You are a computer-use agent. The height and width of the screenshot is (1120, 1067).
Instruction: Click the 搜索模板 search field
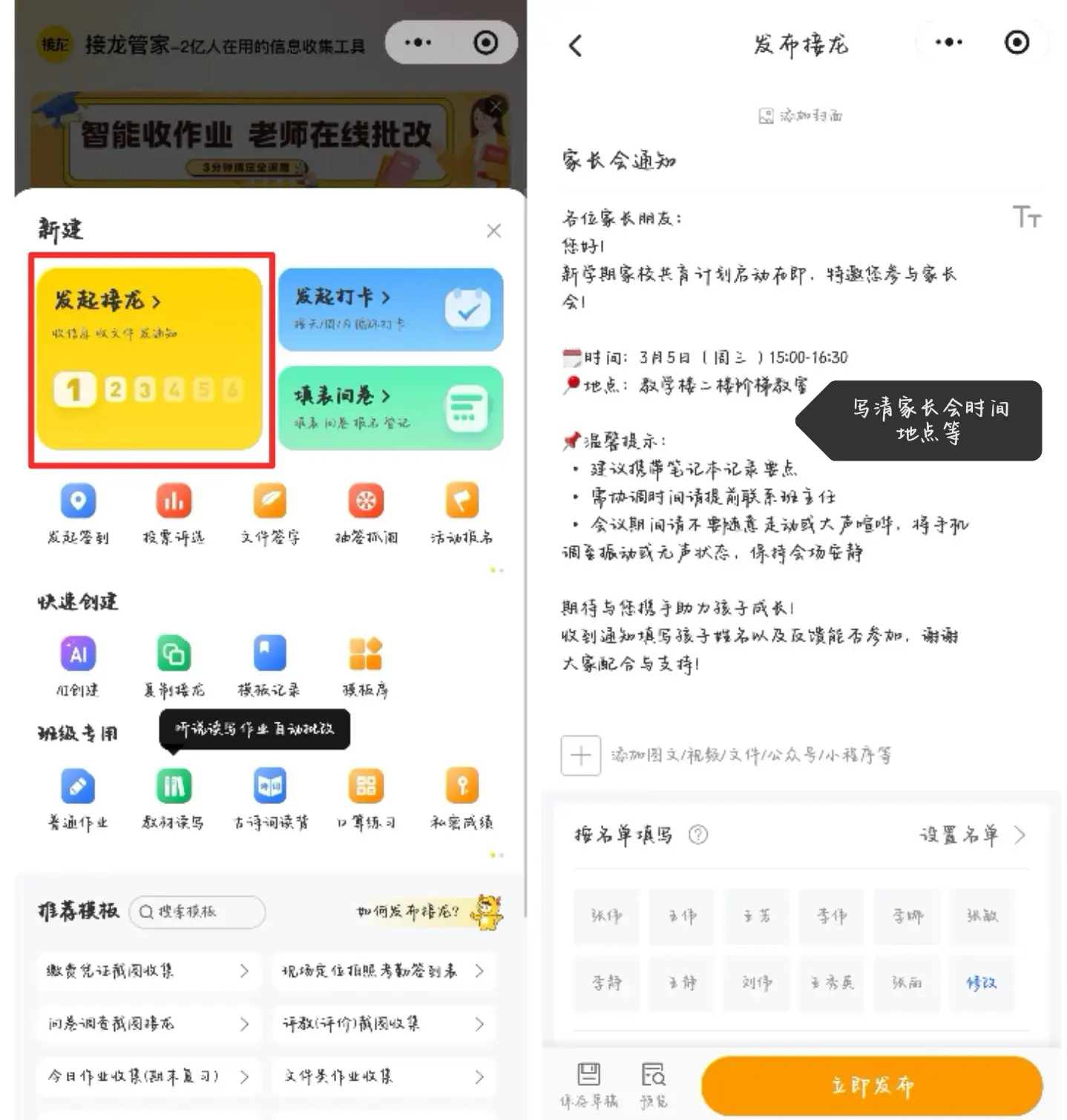tap(197, 913)
